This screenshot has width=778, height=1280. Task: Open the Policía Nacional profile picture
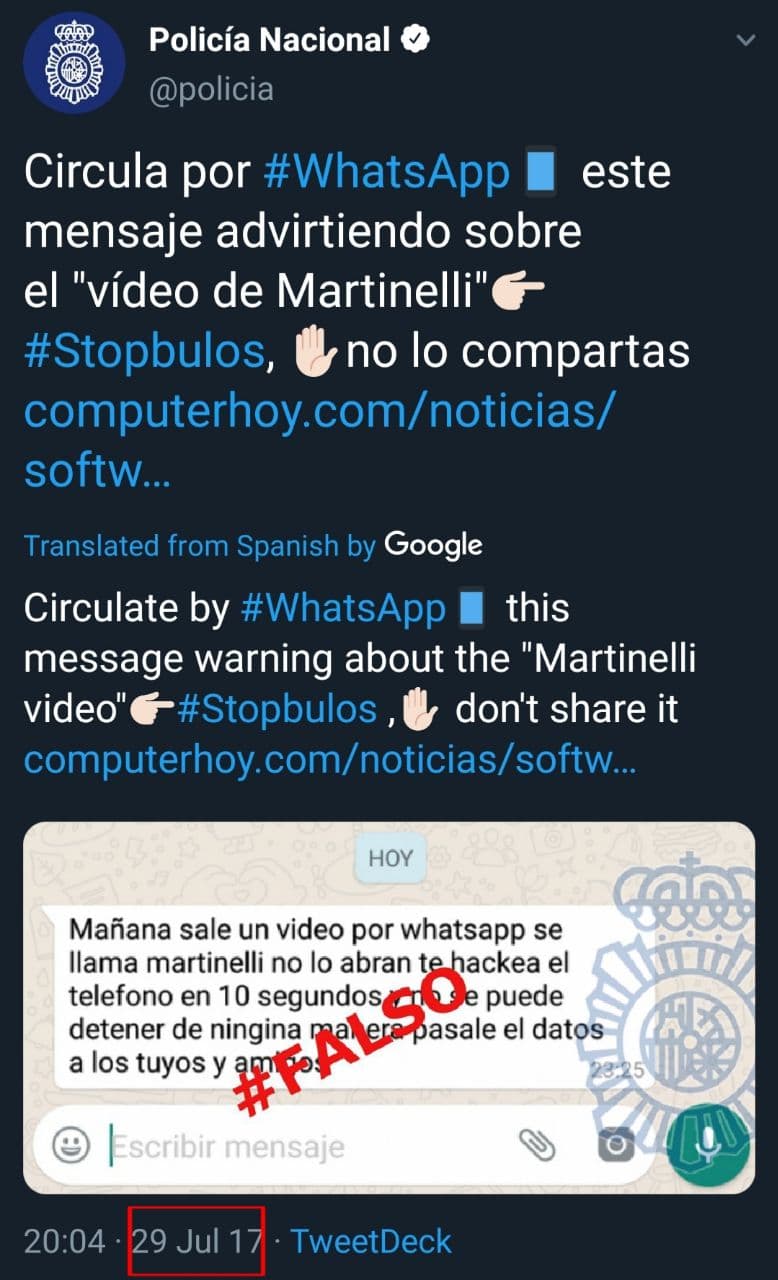coord(74,63)
